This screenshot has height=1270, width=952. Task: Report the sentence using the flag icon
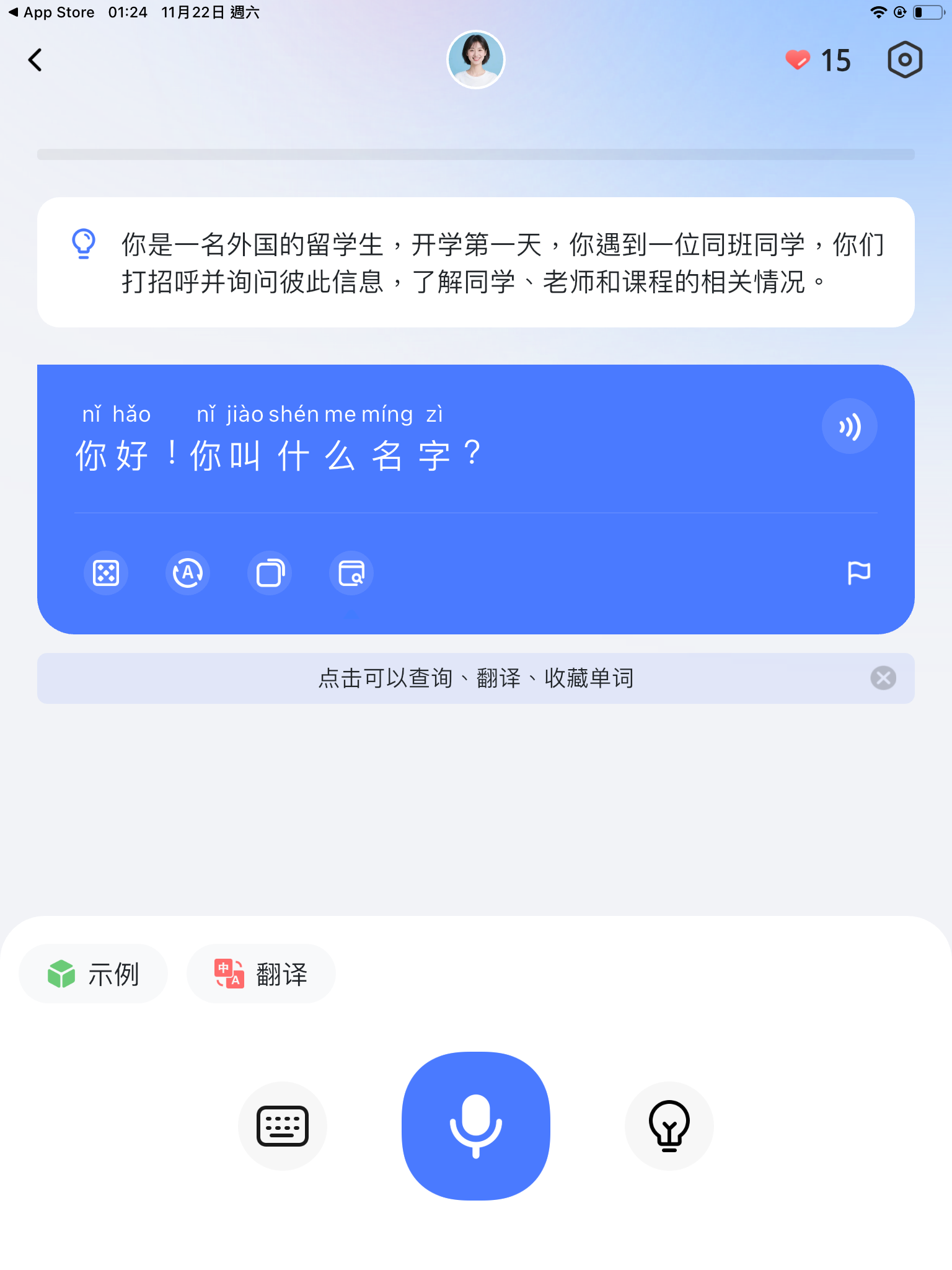(860, 573)
